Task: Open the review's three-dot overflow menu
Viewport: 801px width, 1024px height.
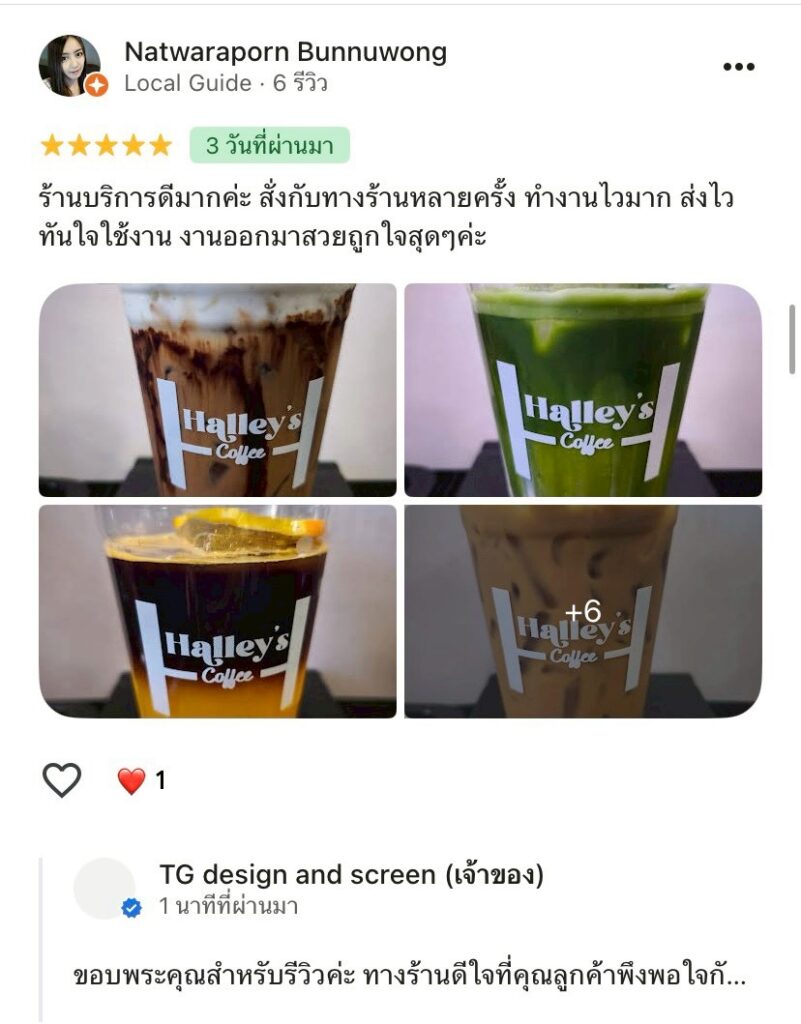Action: coord(738,67)
